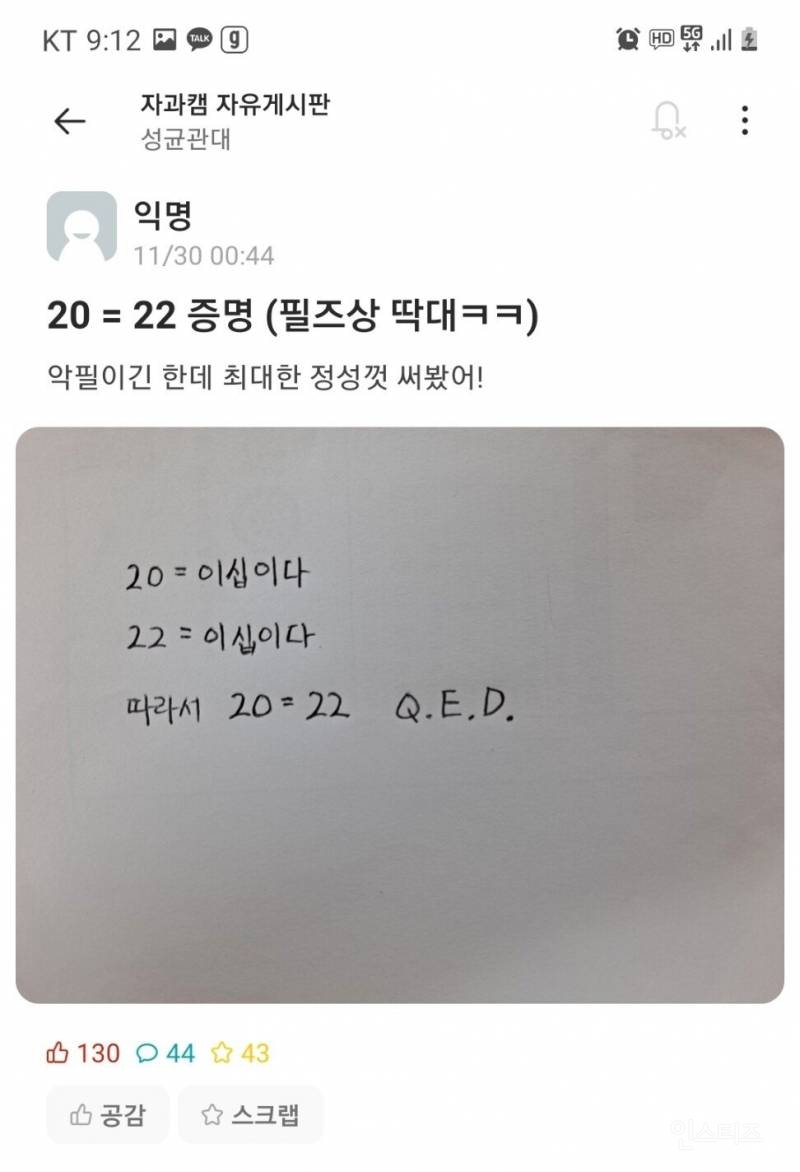This screenshot has width=800, height=1172.
Task: Toggle the post notification bell
Action: click(x=667, y=121)
